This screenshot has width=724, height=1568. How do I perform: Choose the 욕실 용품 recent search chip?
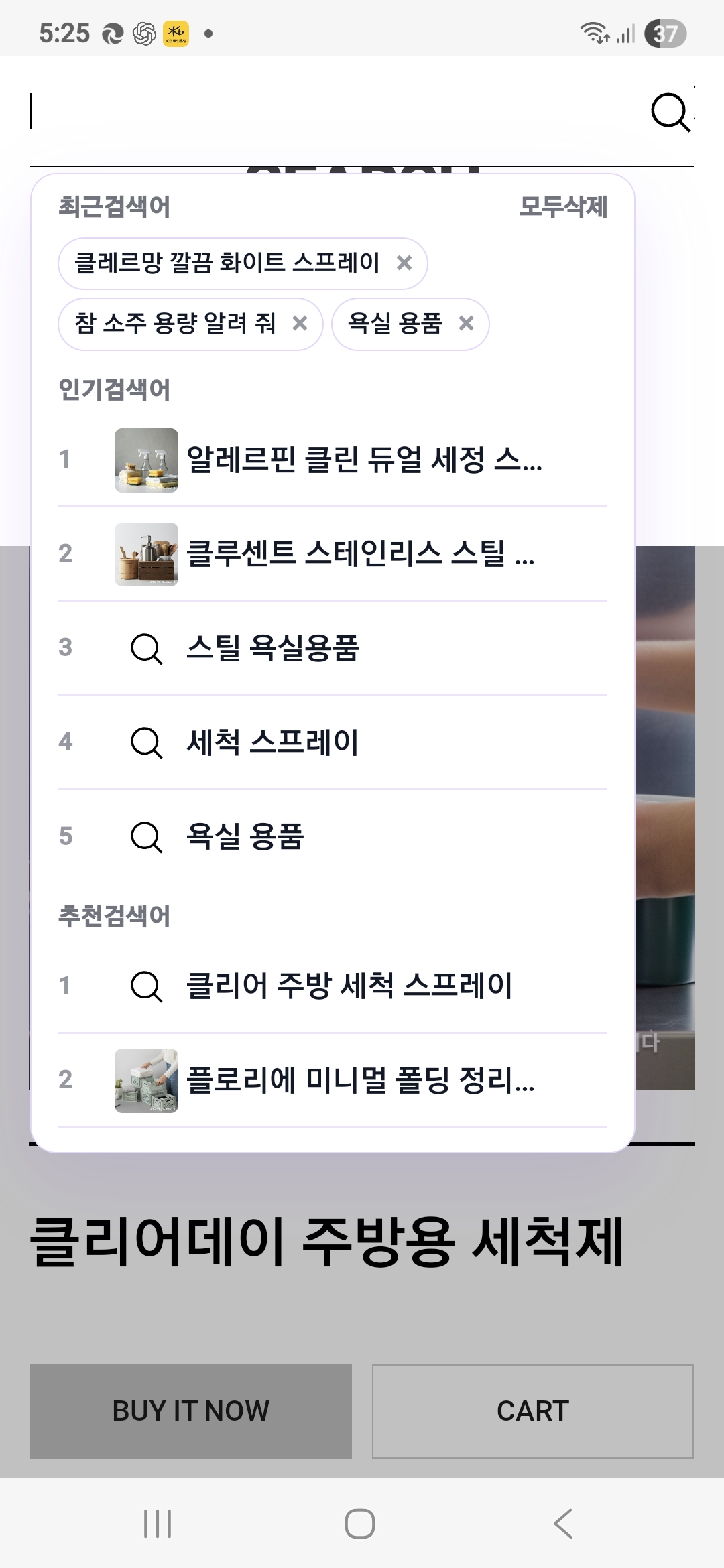[x=395, y=324]
